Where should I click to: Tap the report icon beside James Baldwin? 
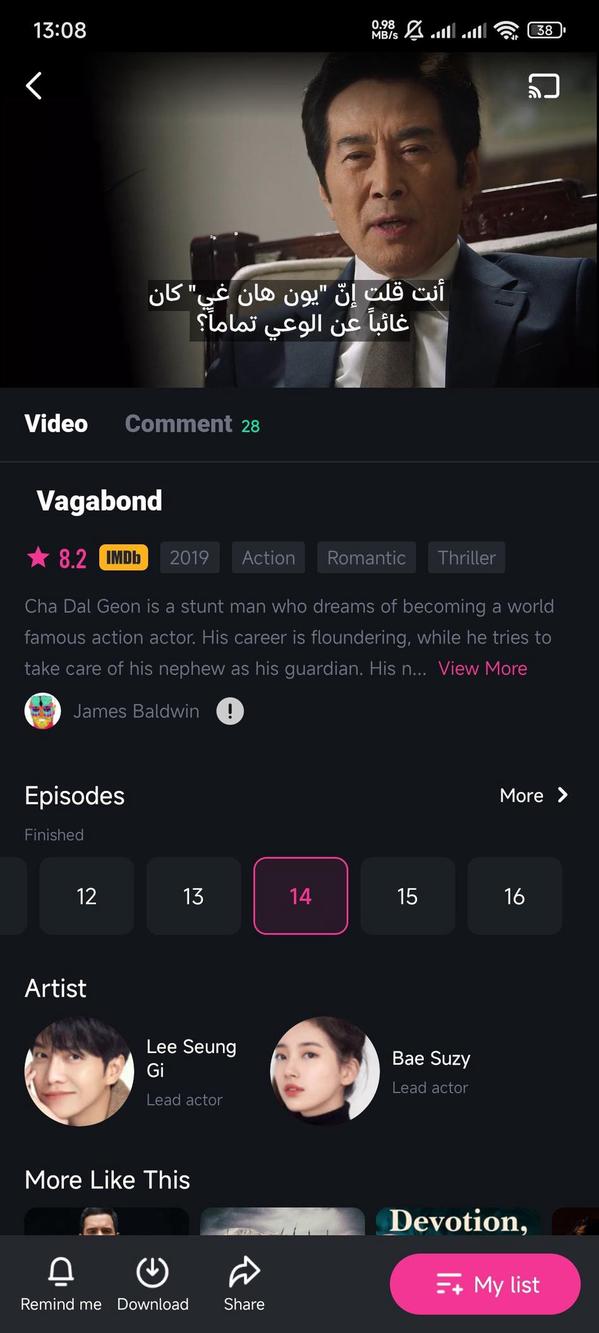(x=230, y=711)
